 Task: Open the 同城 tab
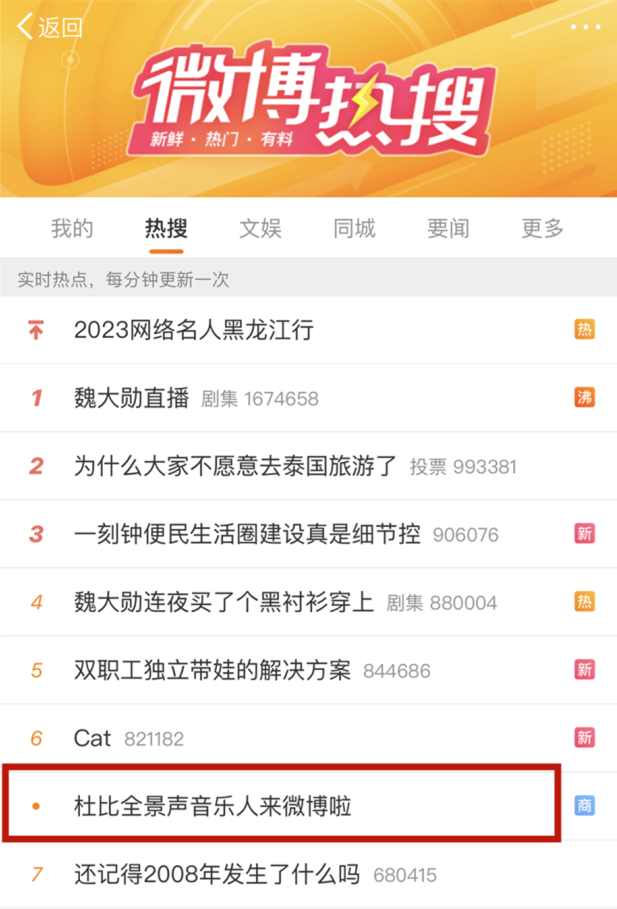354,228
